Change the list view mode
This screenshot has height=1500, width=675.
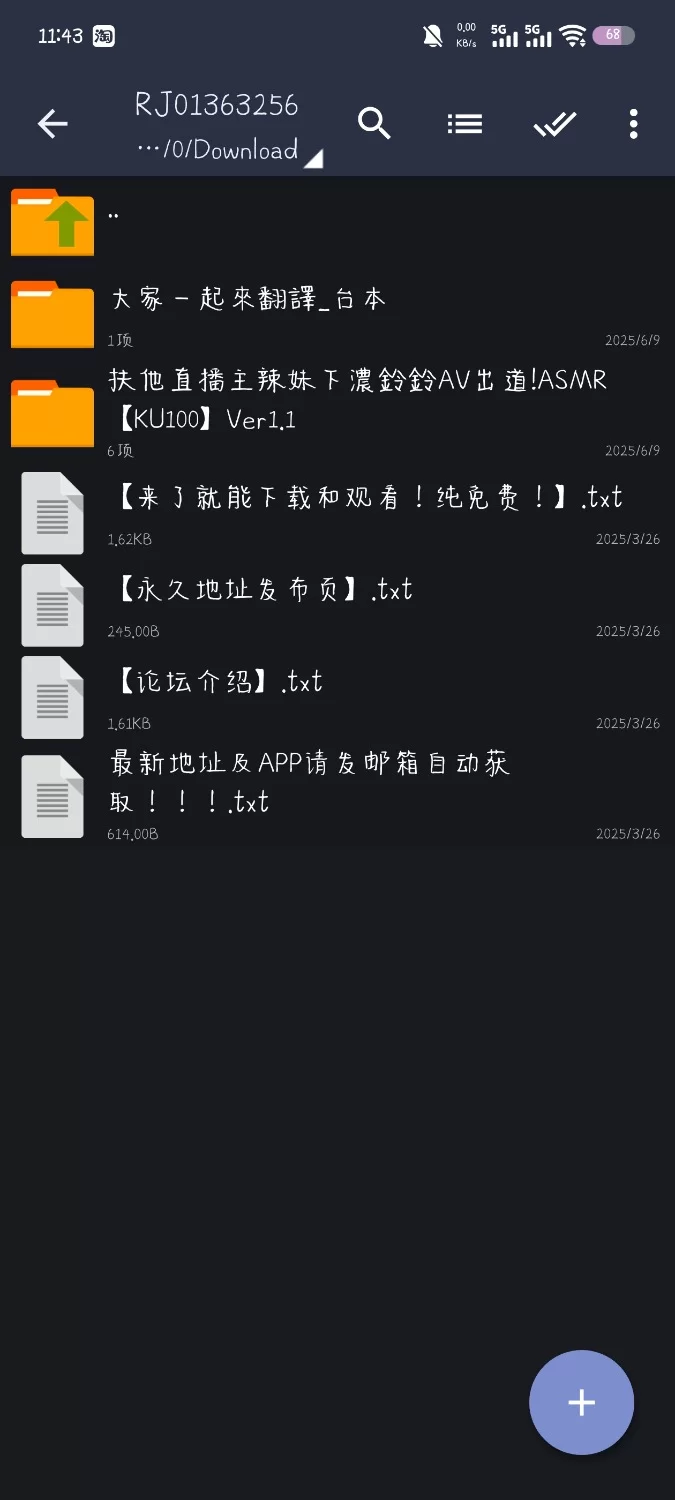point(464,124)
